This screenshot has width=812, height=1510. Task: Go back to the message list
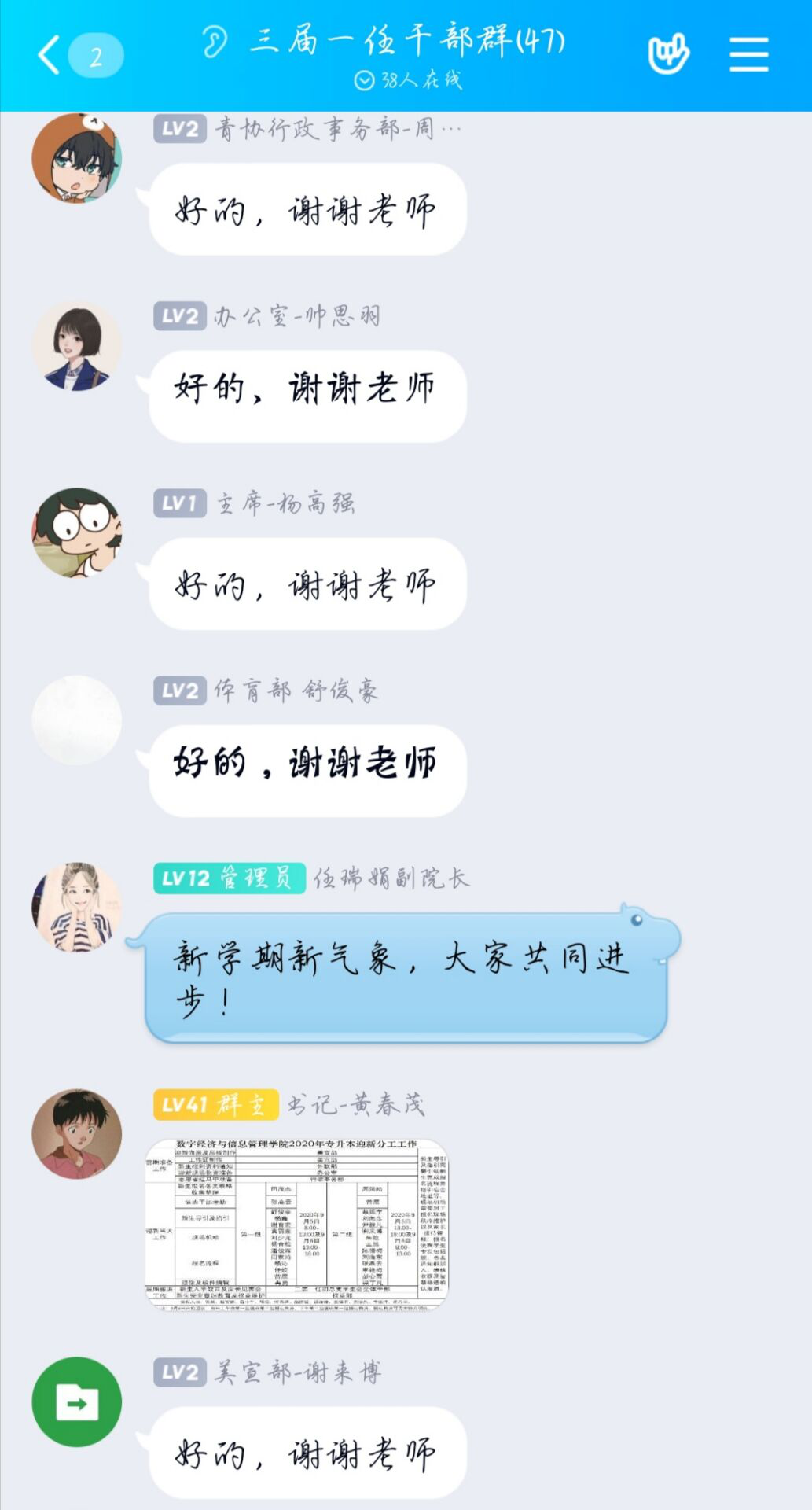pos(50,55)
